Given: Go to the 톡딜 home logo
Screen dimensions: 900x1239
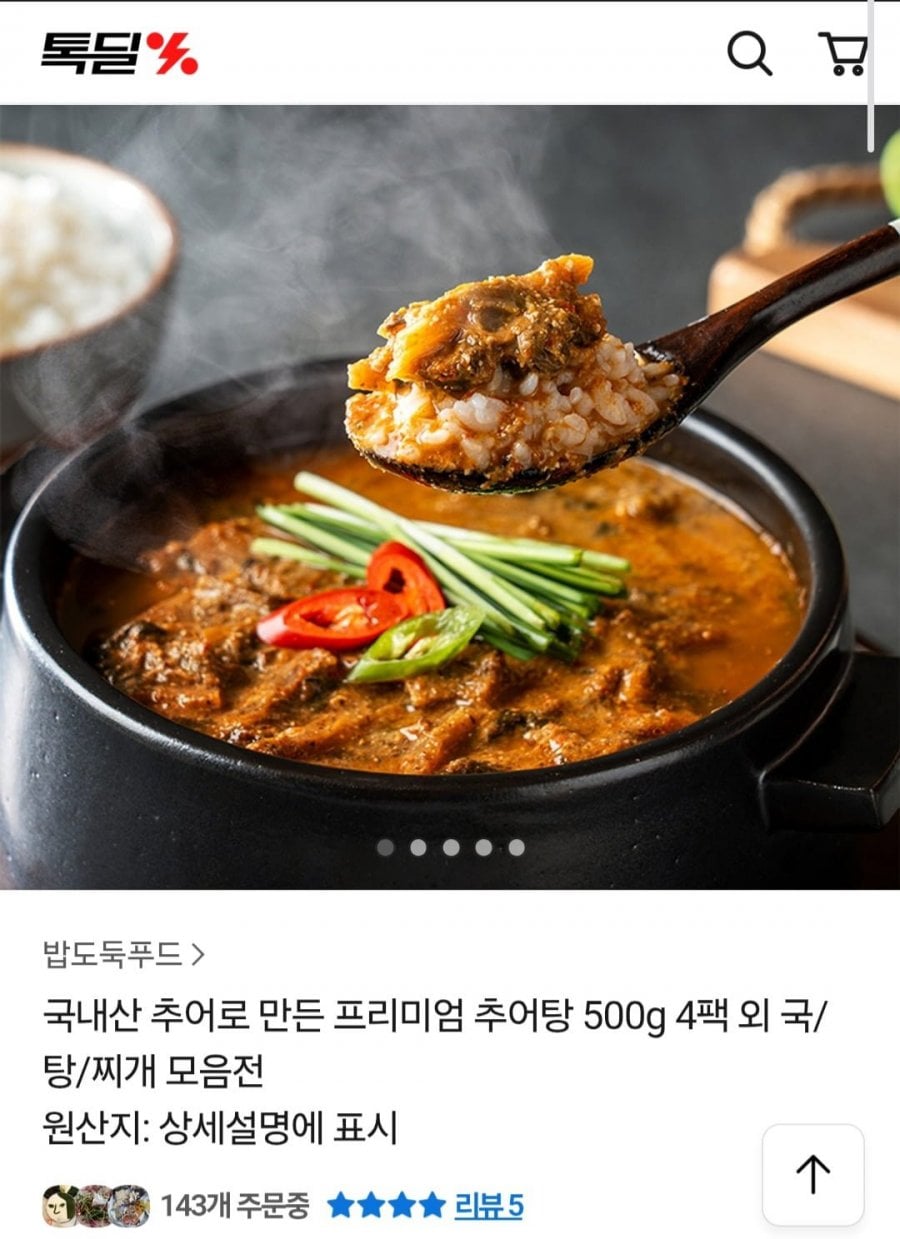Looking at the screenshot, I should tap(119, 53).
